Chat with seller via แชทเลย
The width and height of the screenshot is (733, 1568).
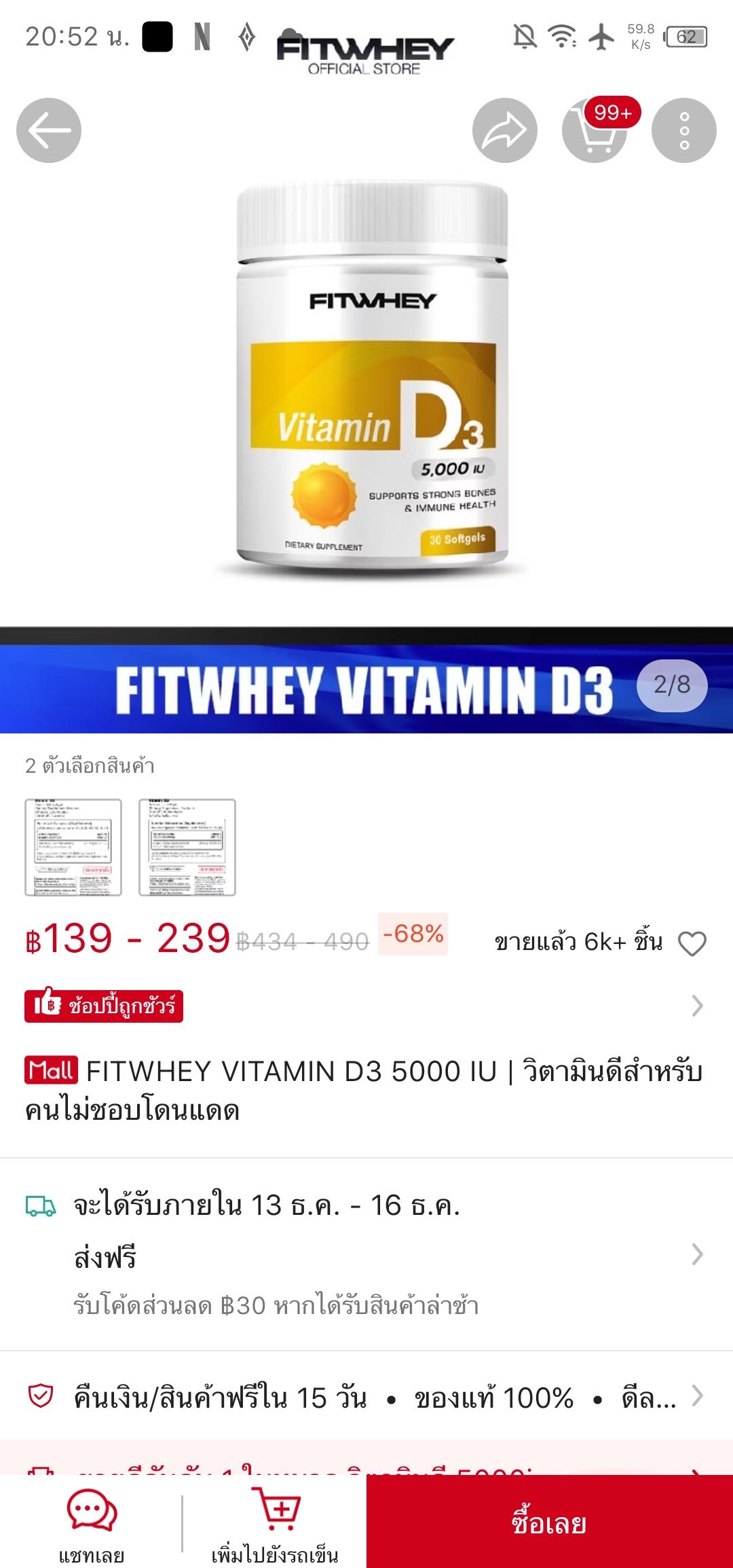92,1523
